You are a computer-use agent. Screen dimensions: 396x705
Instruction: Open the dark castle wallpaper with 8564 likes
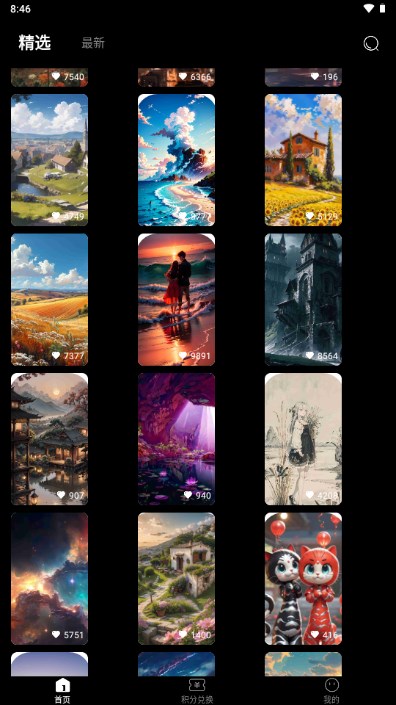point(303,299)
